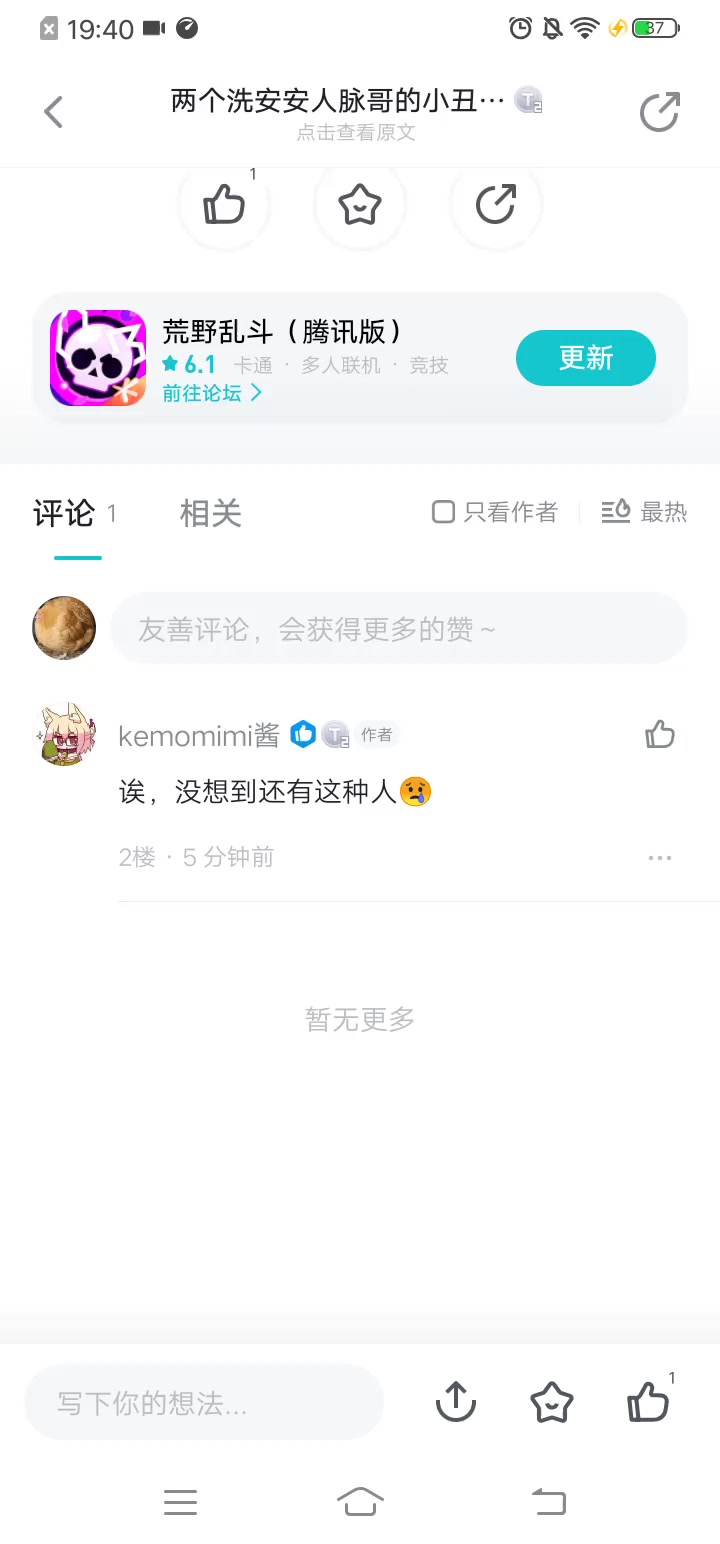720x1544 pixels.
Task: Switch to the 相关 tab
Action: coord(210,514)
